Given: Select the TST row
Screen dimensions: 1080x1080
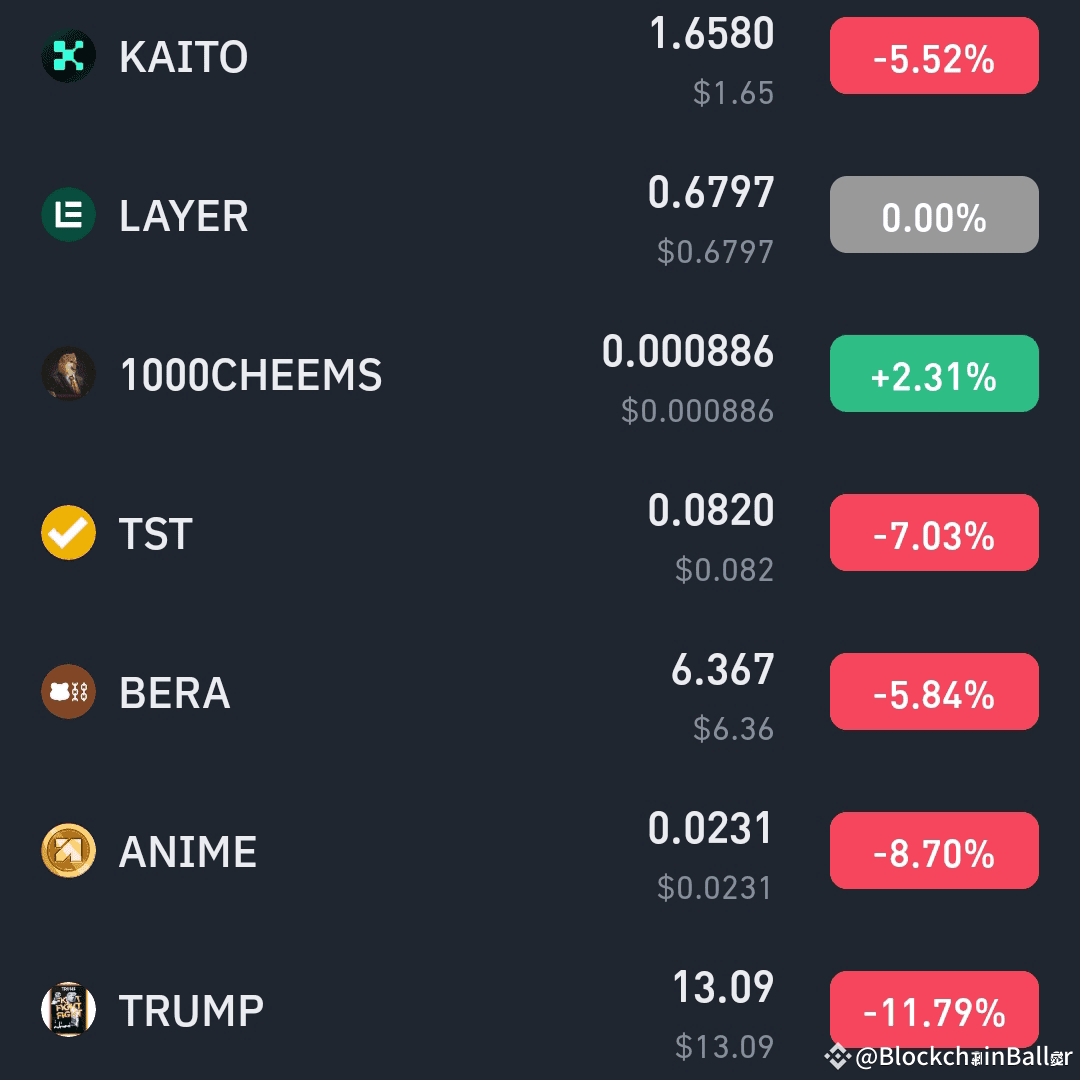Looking at the screenshot, I should (x=156, y=534).
